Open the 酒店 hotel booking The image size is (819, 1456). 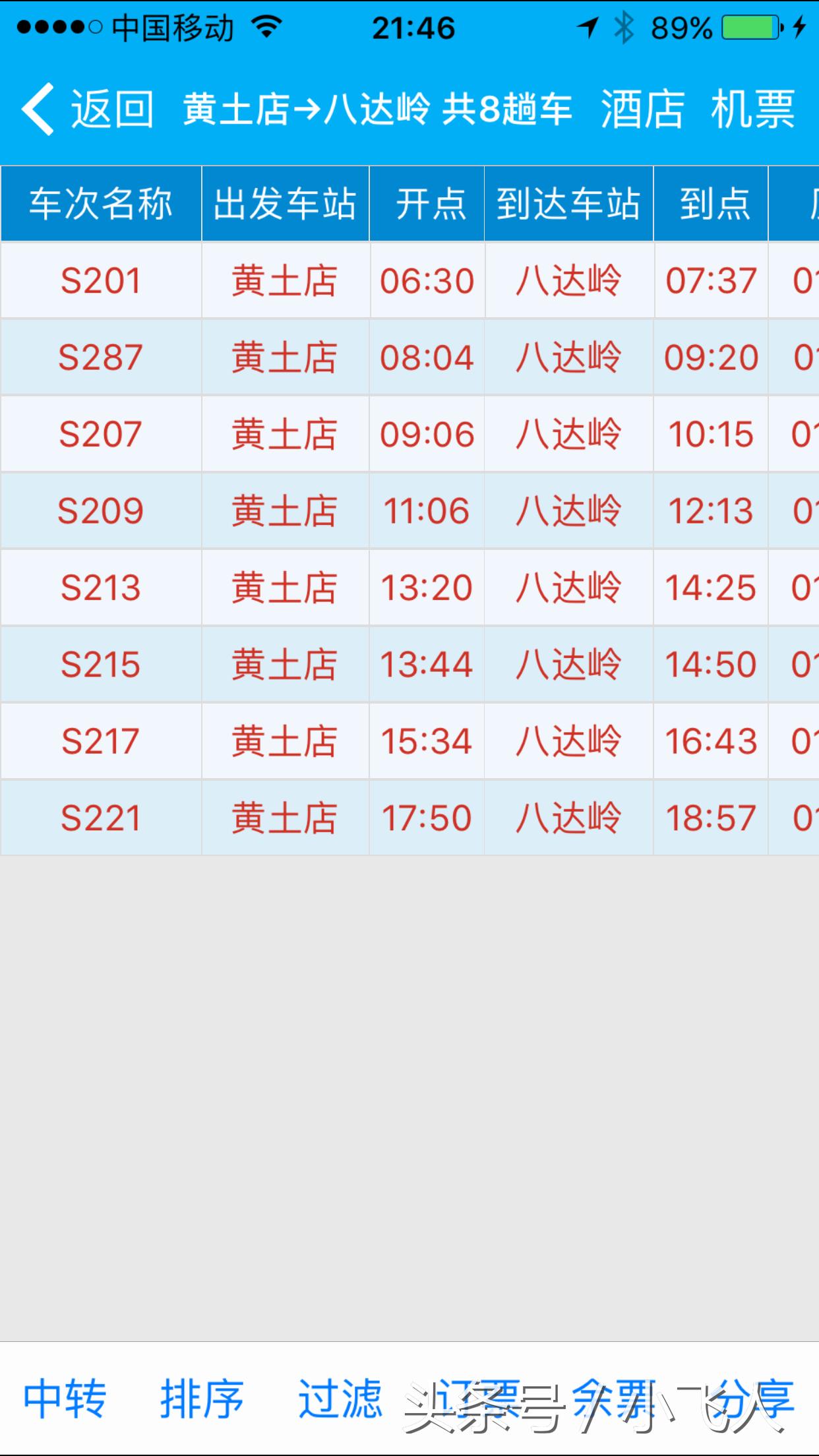[642, 109]
